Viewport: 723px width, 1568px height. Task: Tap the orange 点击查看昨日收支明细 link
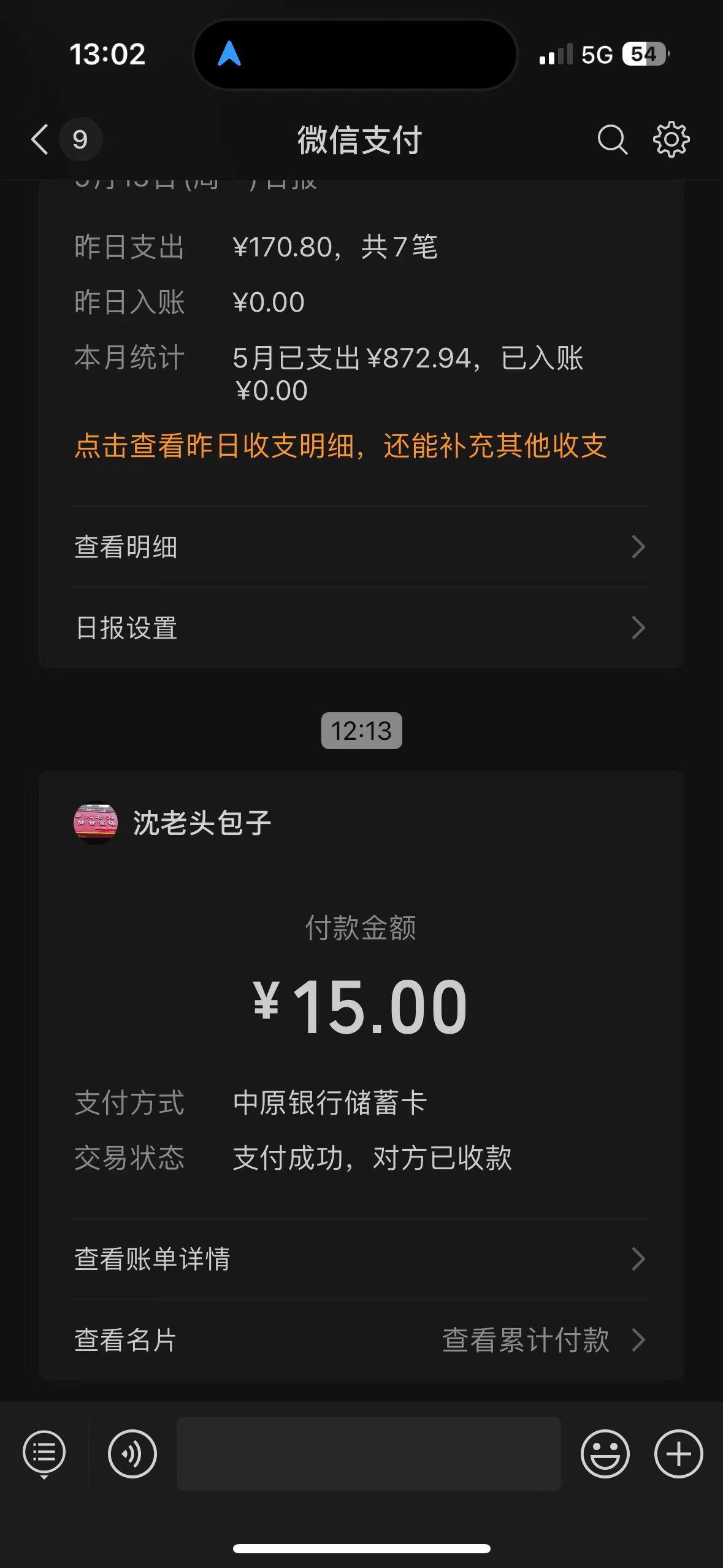click(x=340, y=446)
